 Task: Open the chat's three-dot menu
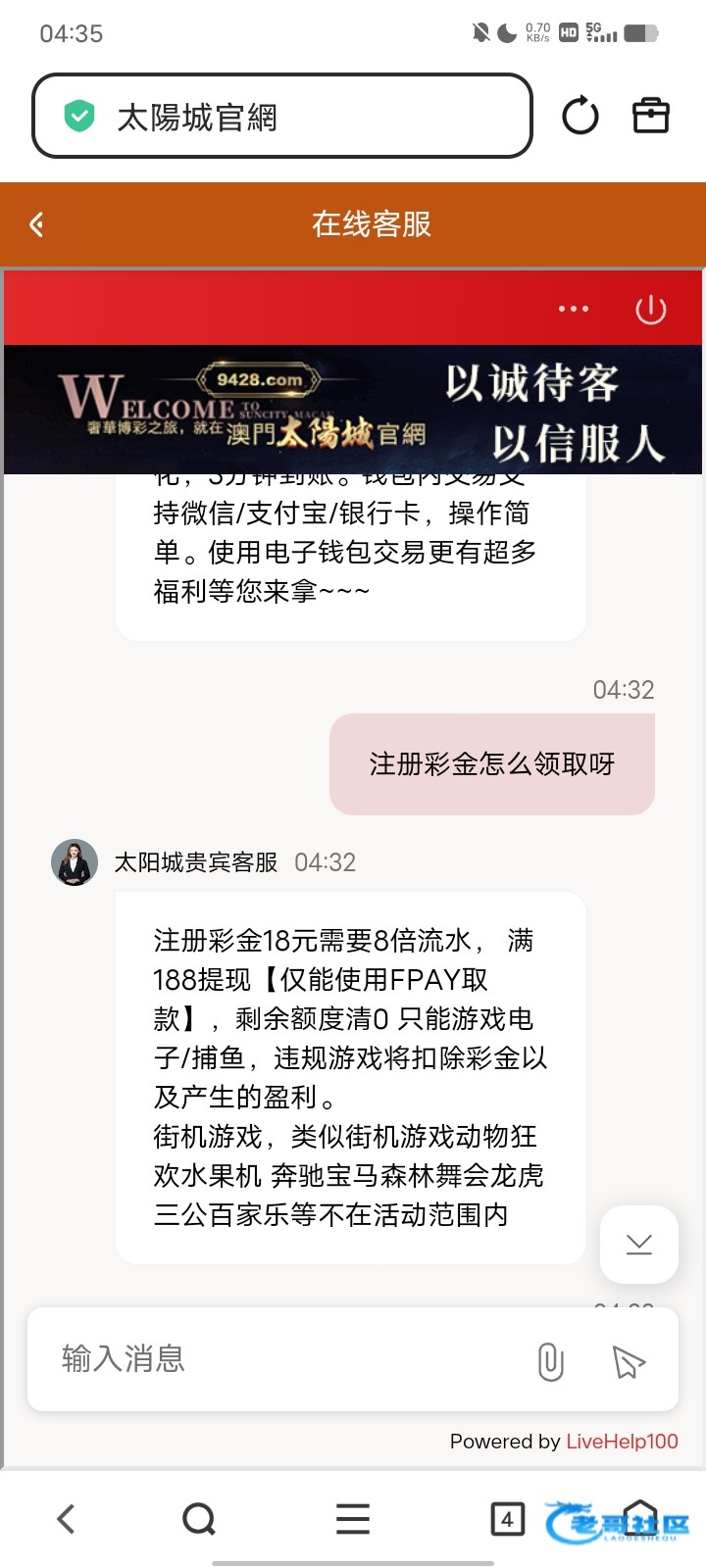pos(573,309)
